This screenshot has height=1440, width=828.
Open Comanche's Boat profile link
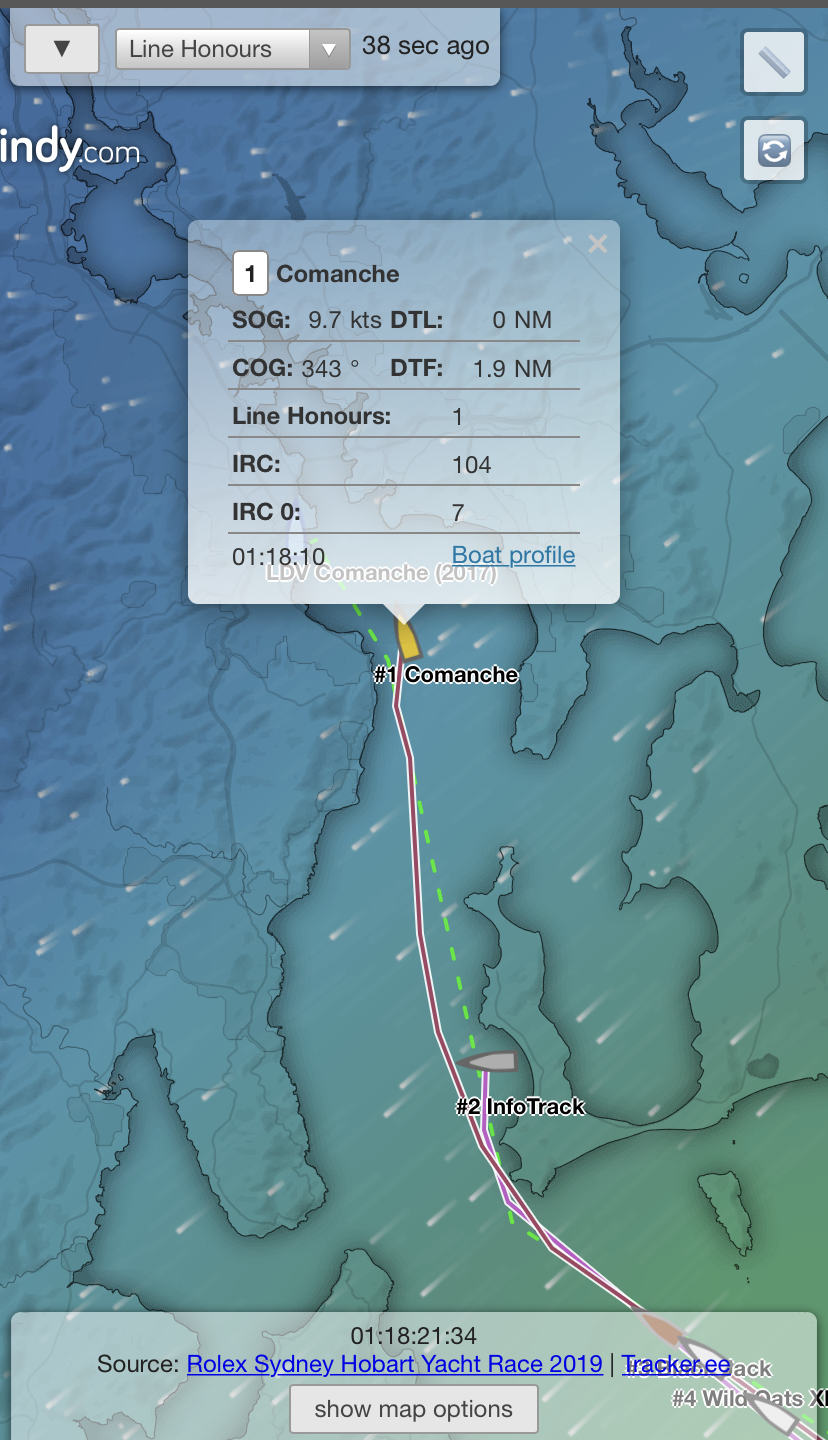[x=513, y=555]
